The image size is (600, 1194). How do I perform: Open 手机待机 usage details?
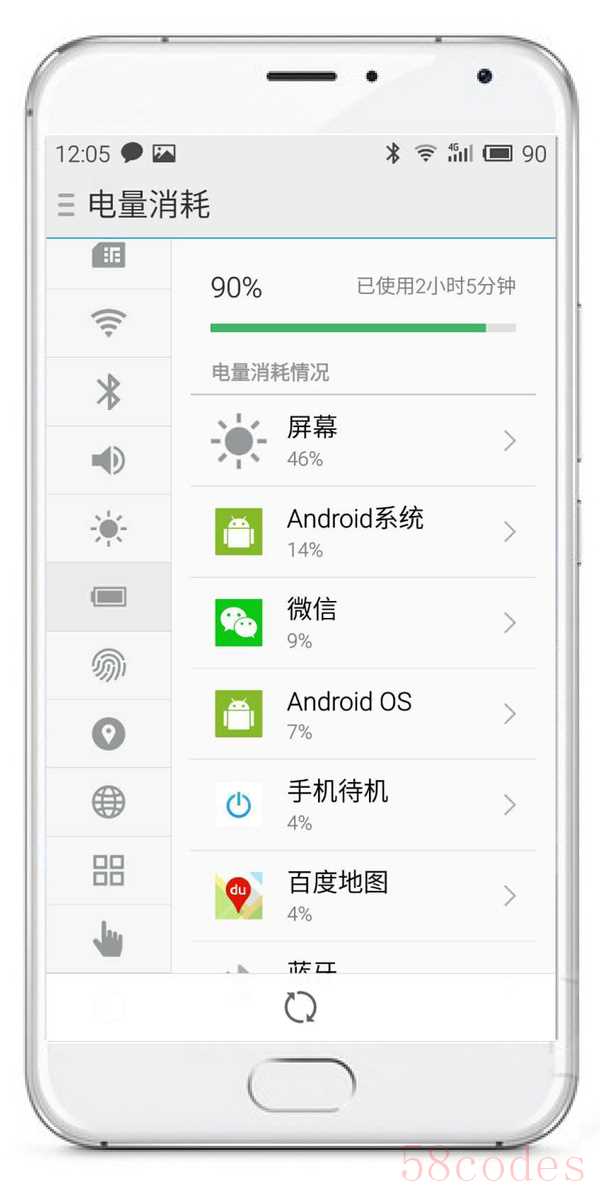pos(362,805)
